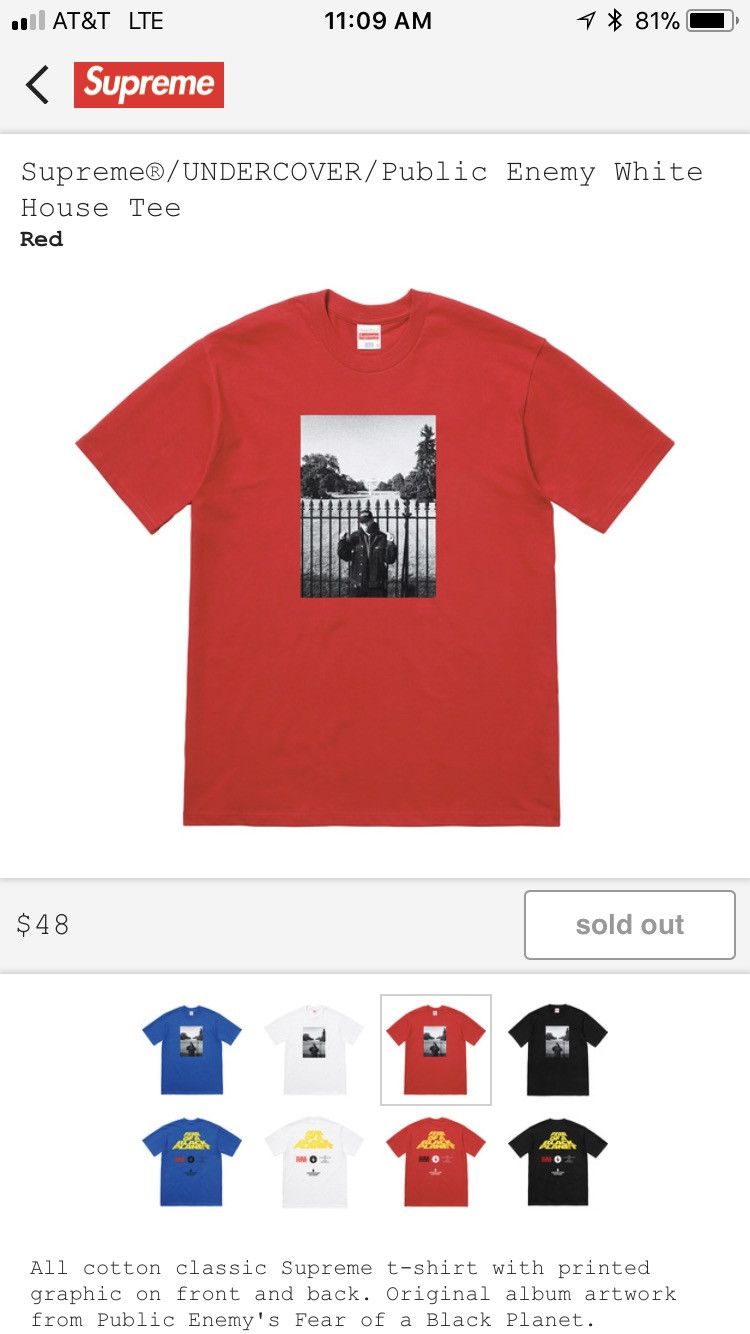This screenshot has height=1334, width=750.
Task: View the blue tee back thumbnail
Action: tap(191, 1162)
